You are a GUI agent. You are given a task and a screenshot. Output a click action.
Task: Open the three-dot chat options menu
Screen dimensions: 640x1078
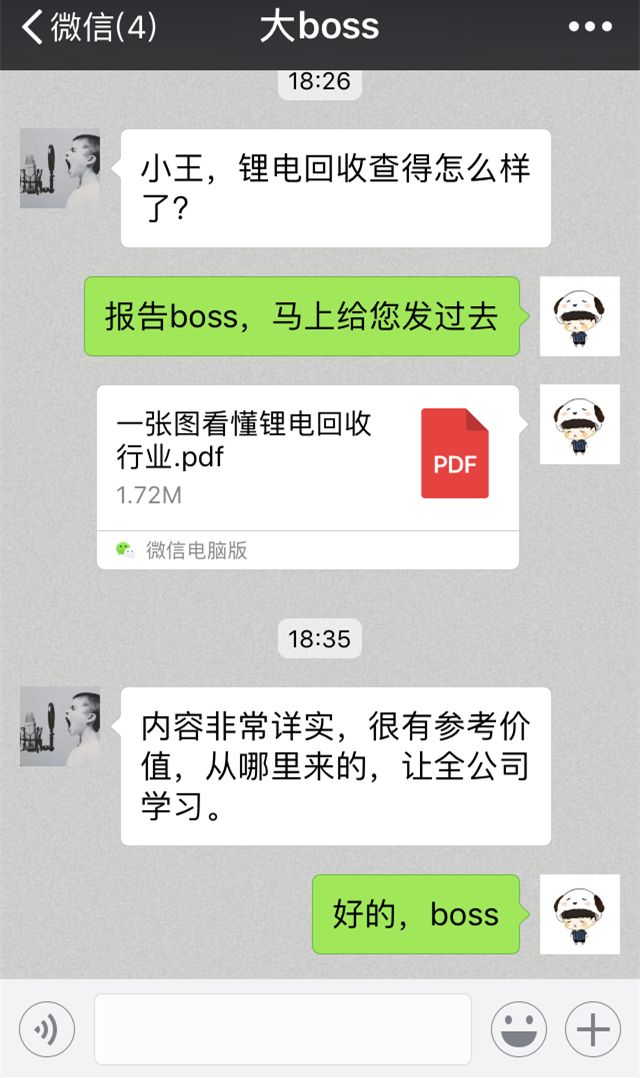coord(590,28)
